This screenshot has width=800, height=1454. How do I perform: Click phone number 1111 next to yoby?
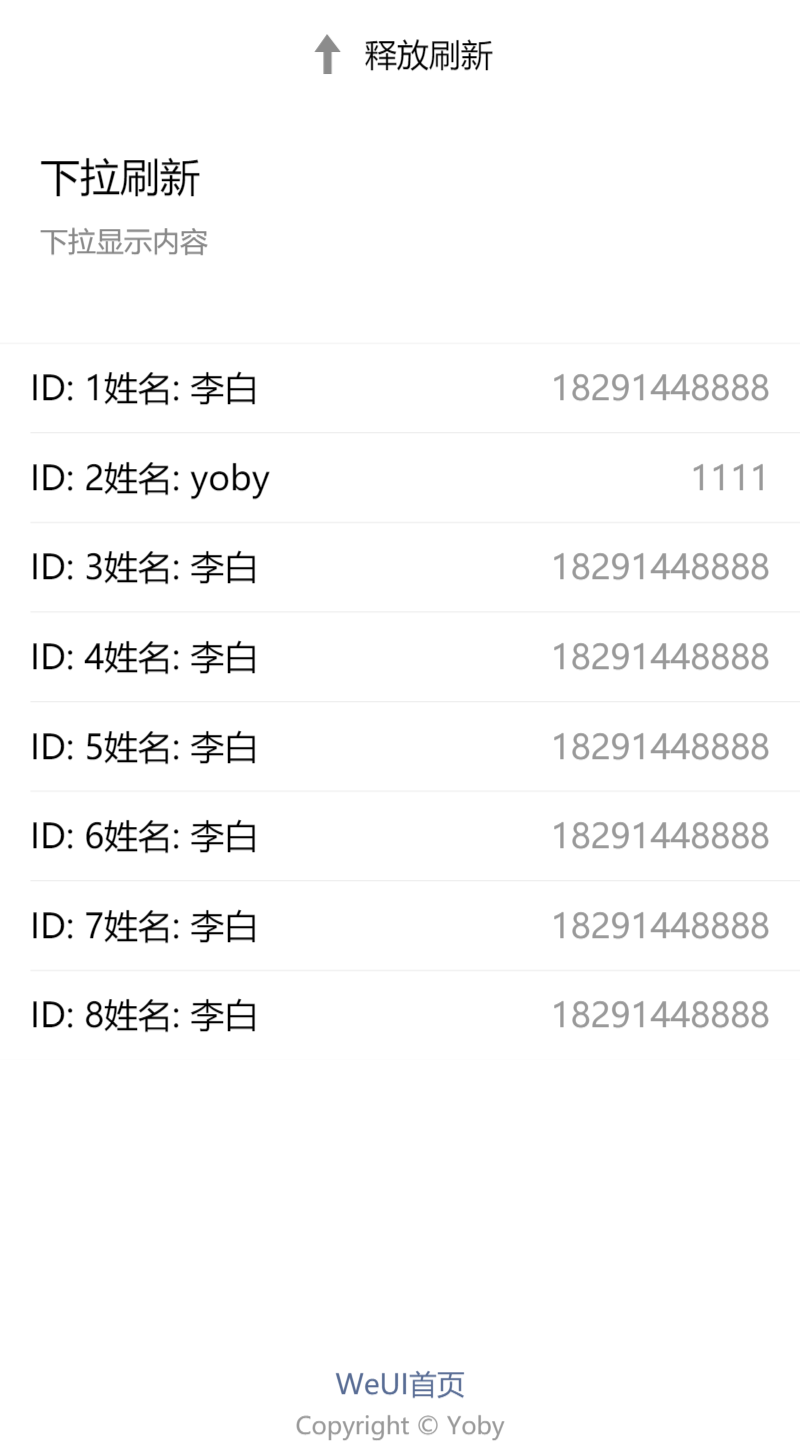tap(729, 478)
